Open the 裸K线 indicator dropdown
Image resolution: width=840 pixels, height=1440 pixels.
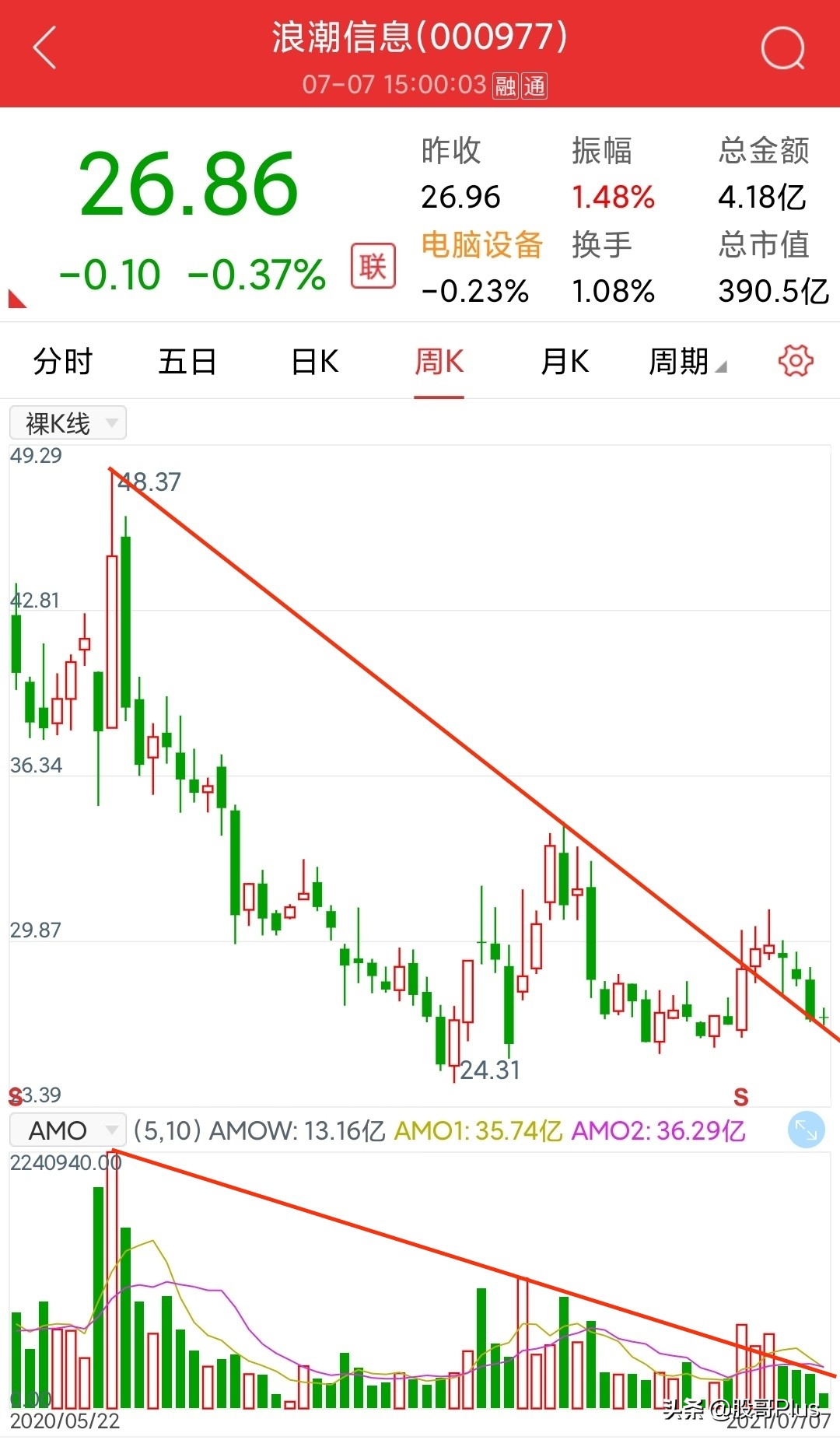click(68, 423)
